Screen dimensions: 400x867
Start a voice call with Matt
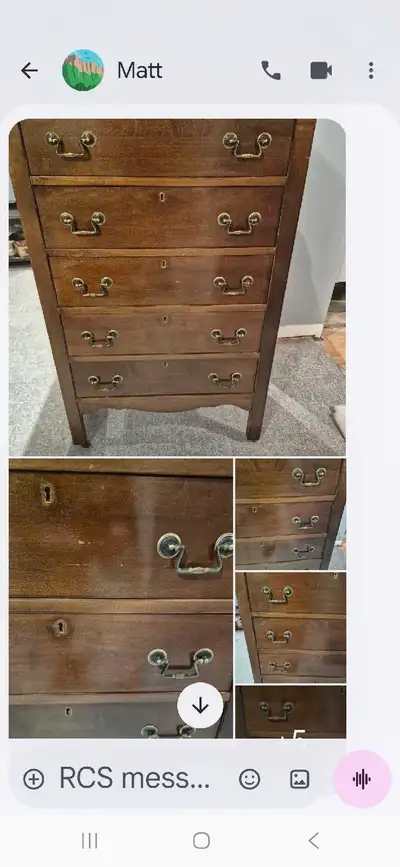point(271,70)
